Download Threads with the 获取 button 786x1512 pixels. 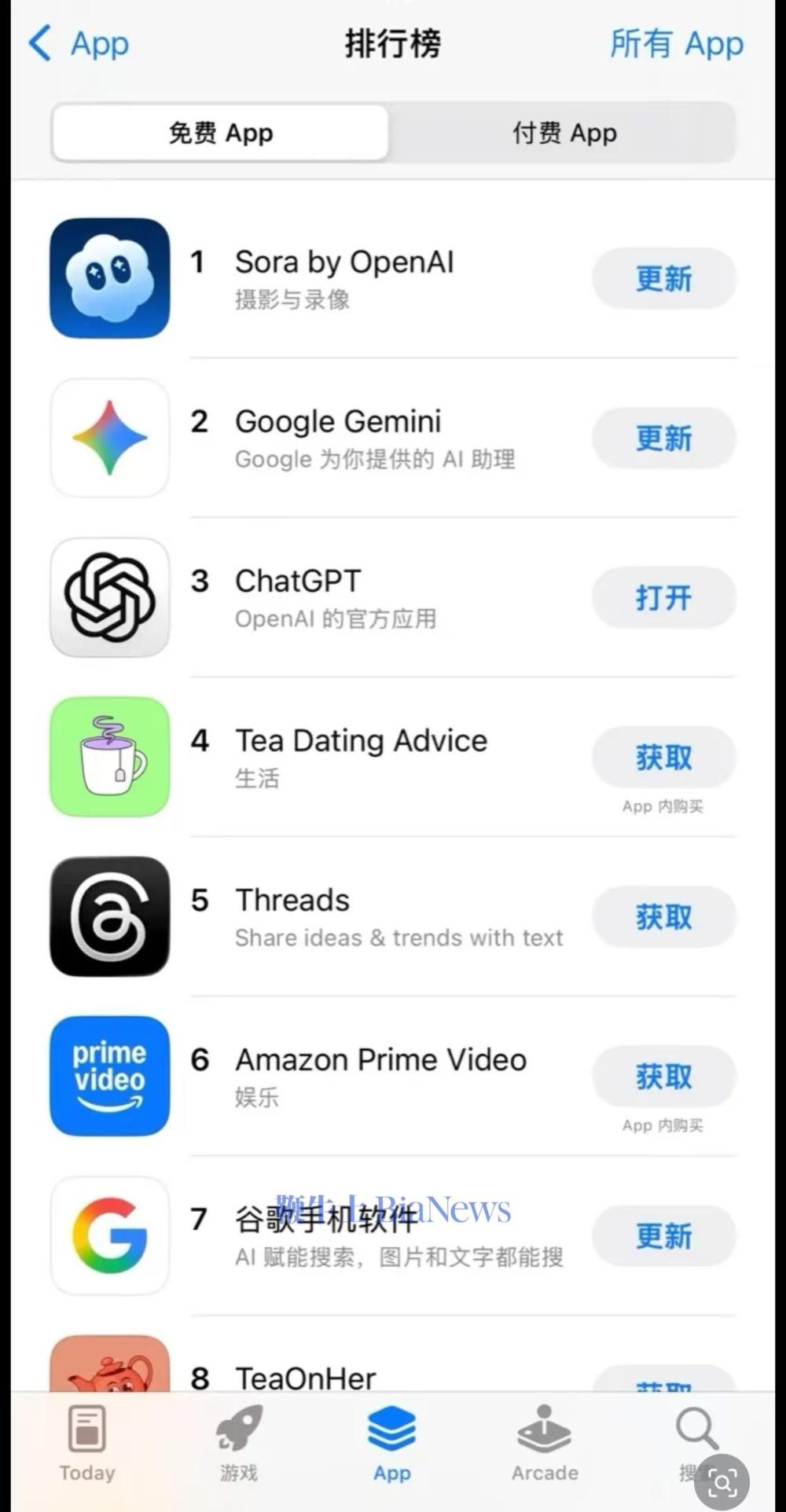point(663,917)
